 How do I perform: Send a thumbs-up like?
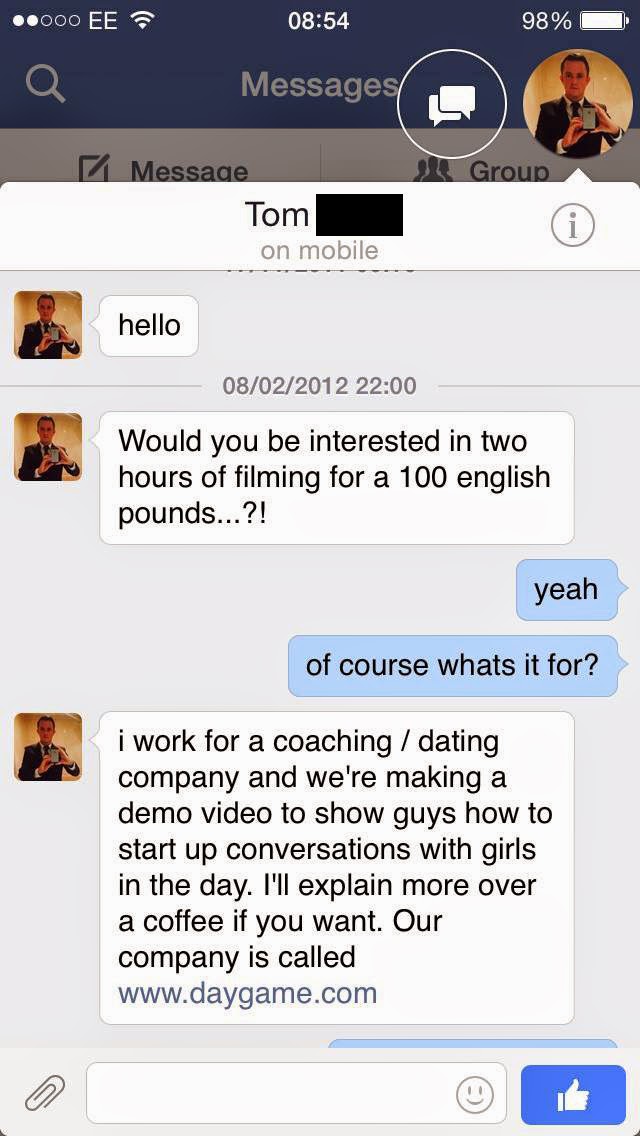click(x=573, y=1096)
